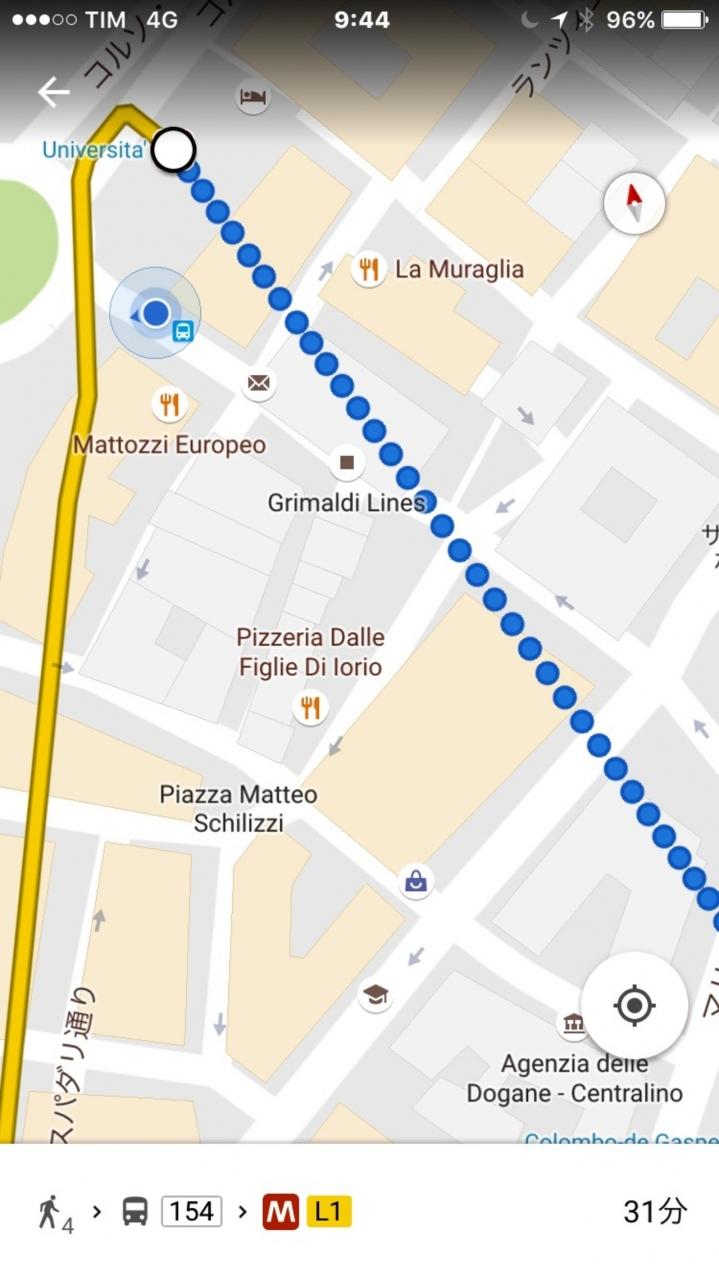Tap the compass to reset map orientation
Screen dimensions: 719x1280
click(634, 203)
